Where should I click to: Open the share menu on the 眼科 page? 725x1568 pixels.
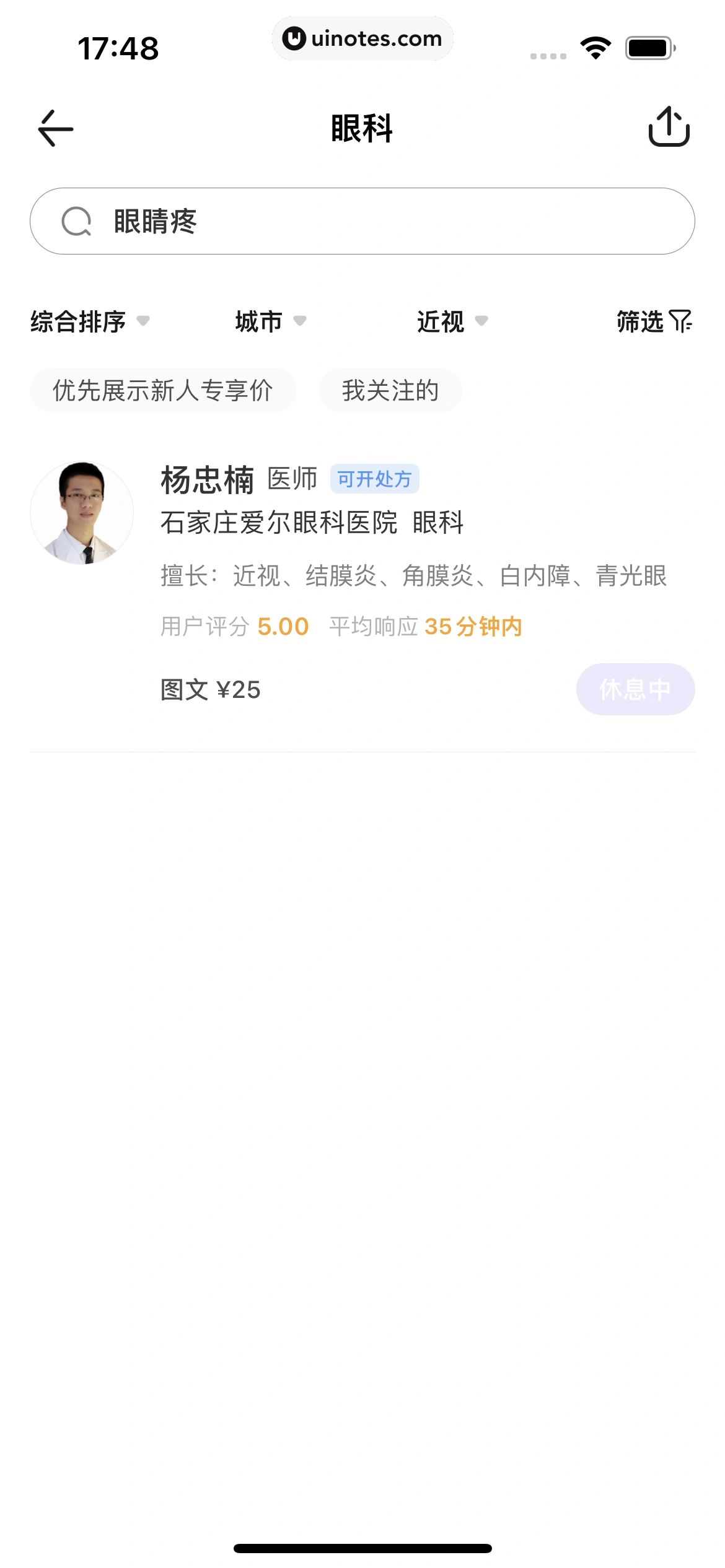click(669, 129)
